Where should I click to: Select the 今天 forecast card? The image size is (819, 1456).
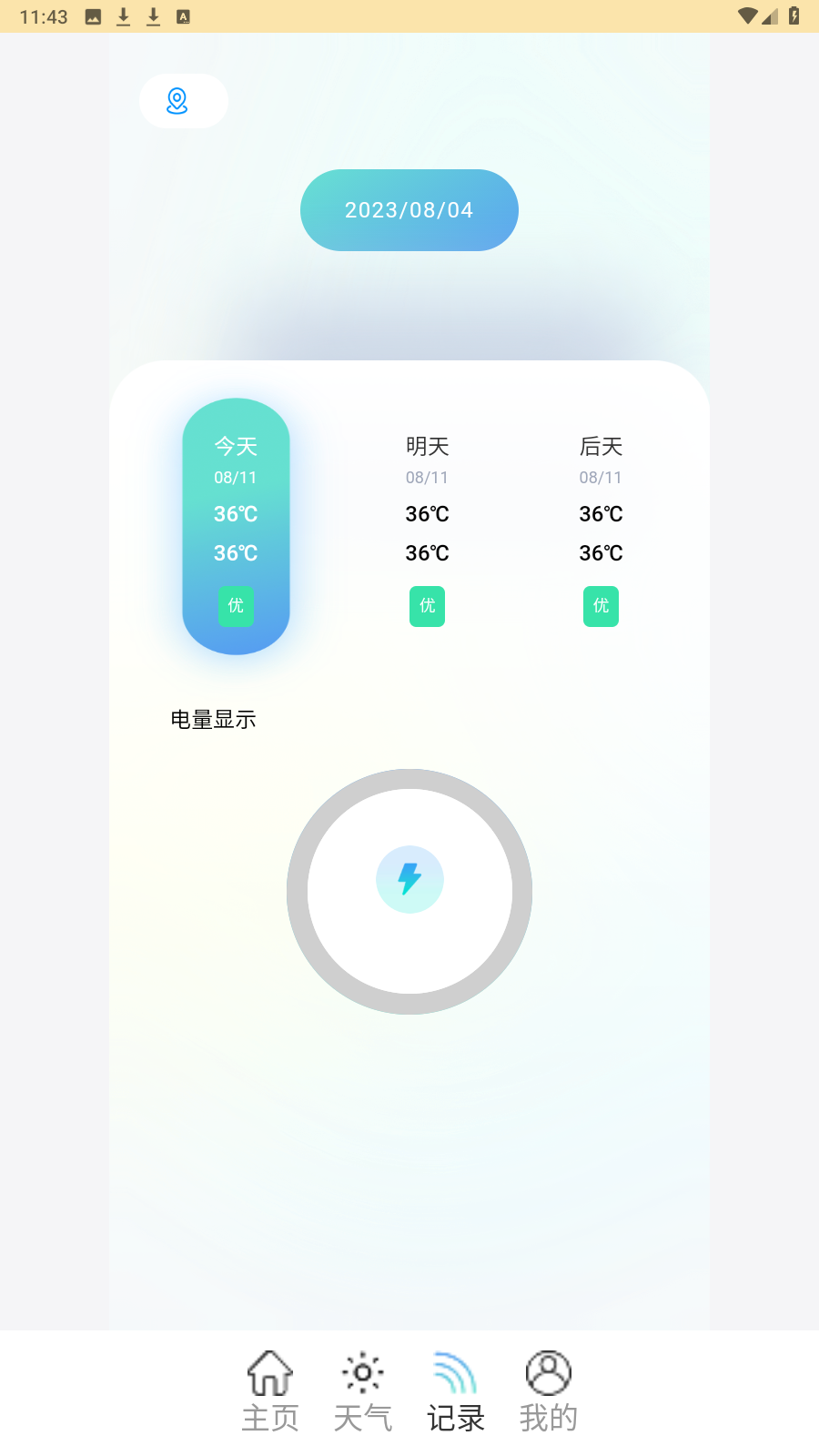point(236,526)
